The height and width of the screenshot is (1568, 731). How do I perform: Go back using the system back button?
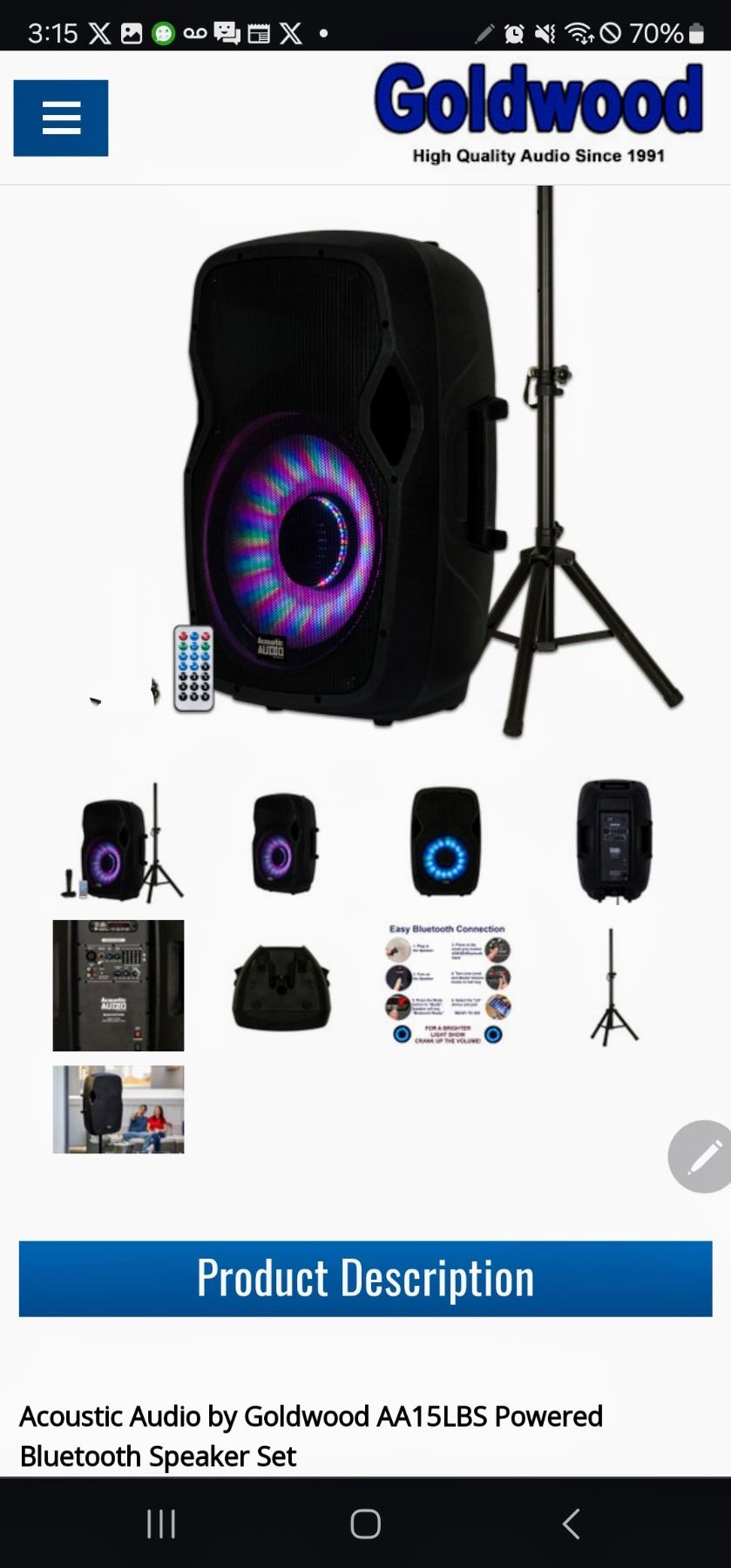pyautogui.click(x=571, y=1524)
